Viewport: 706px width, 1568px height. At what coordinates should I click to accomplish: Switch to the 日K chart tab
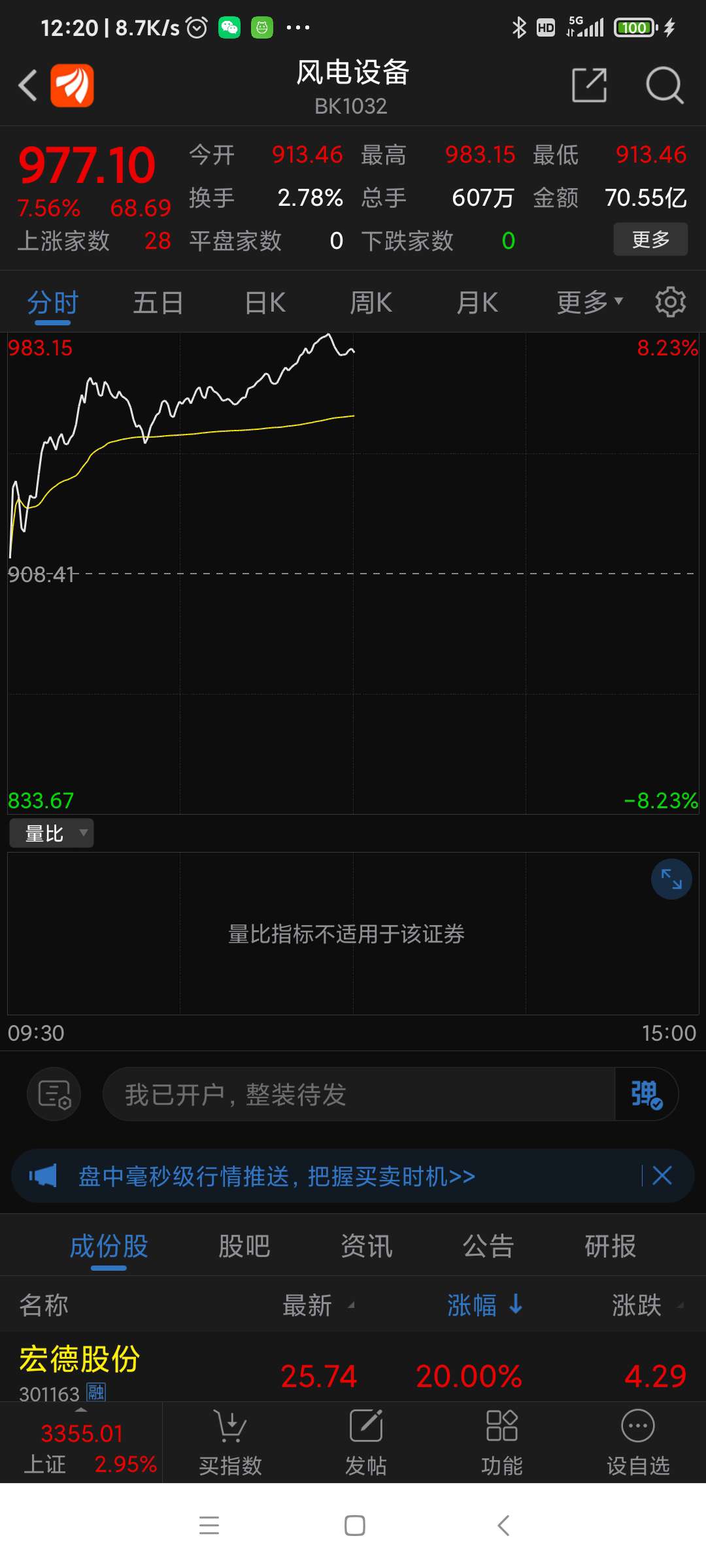[265, 303]
